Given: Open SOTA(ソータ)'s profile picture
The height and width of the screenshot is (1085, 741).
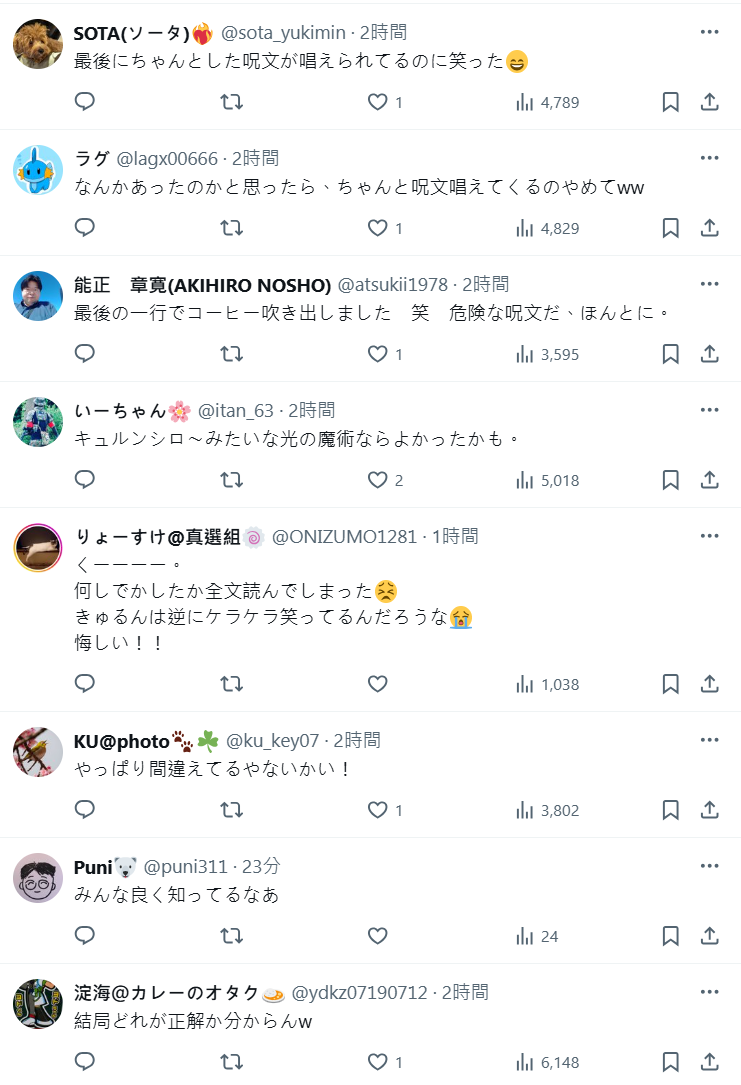Looking at the screenshot, I should (38, 44).
